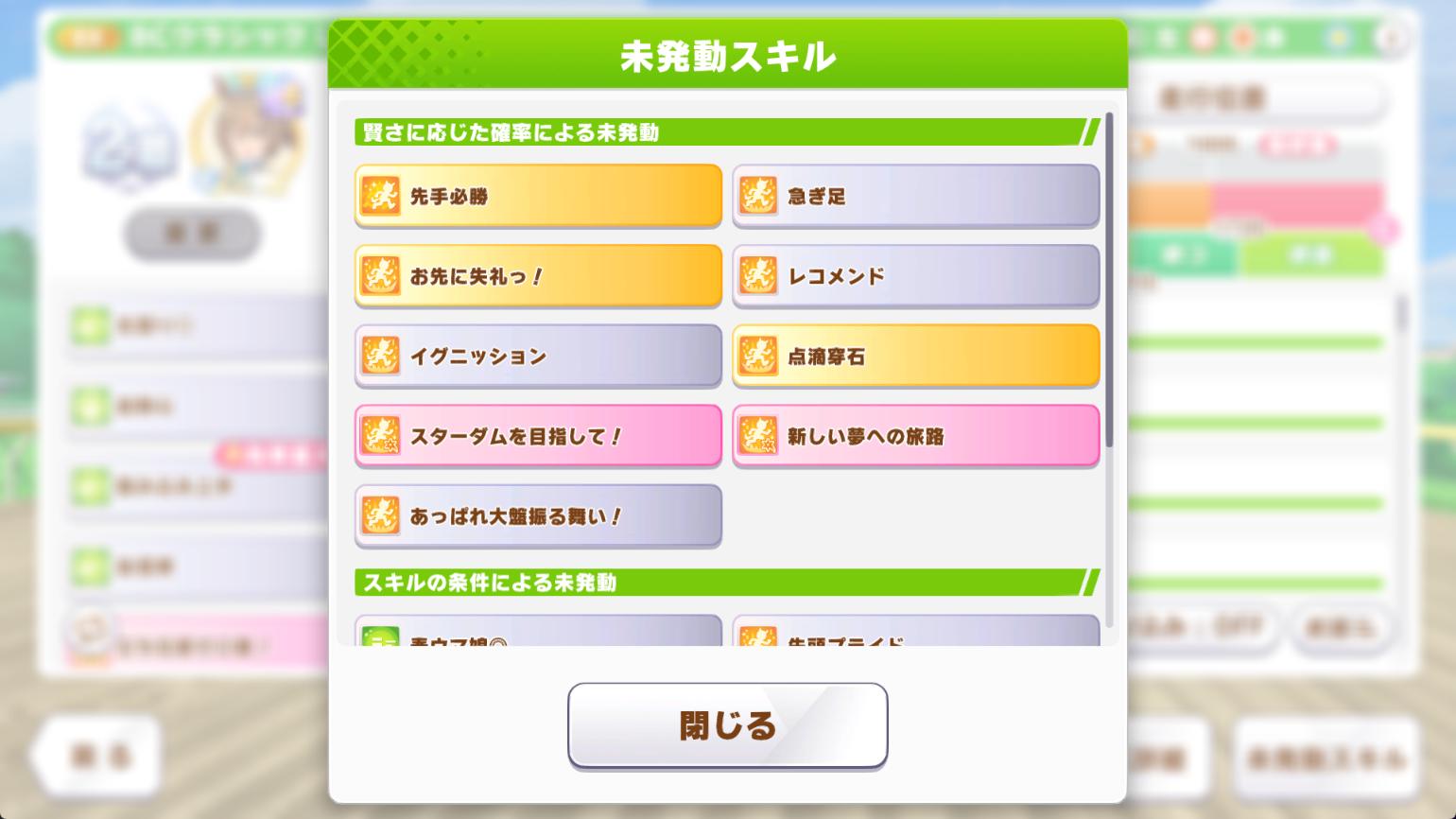Viewport: 1456px width, 819px height.
Task: View the レコメンド skill info
Action: 915,276
